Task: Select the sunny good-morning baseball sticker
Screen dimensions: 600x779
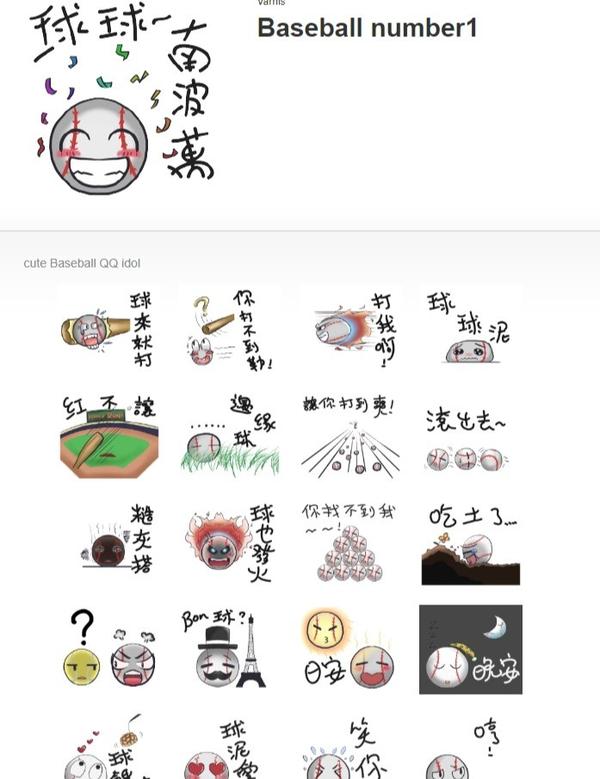Action: tap(348, 649)
